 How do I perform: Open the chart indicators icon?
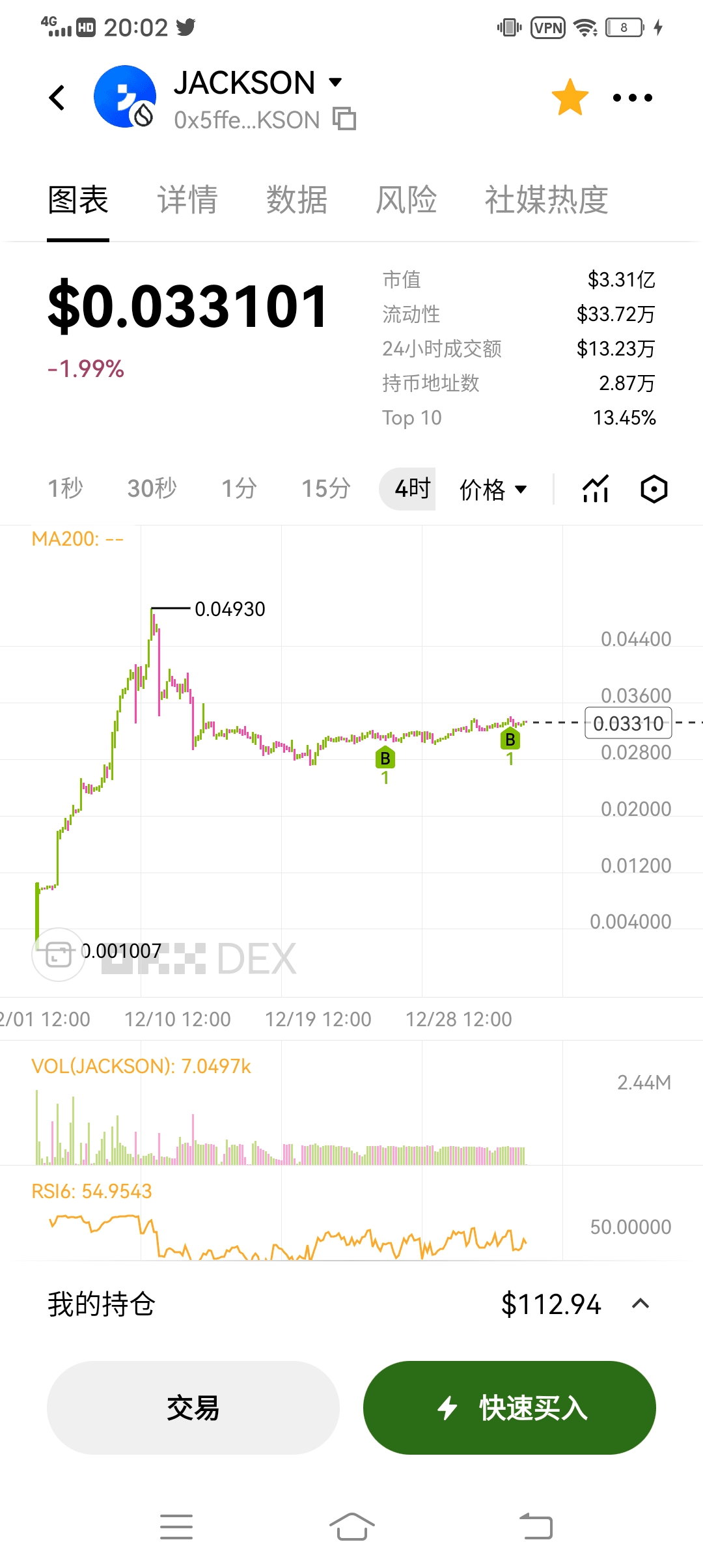tap(596, 489)
